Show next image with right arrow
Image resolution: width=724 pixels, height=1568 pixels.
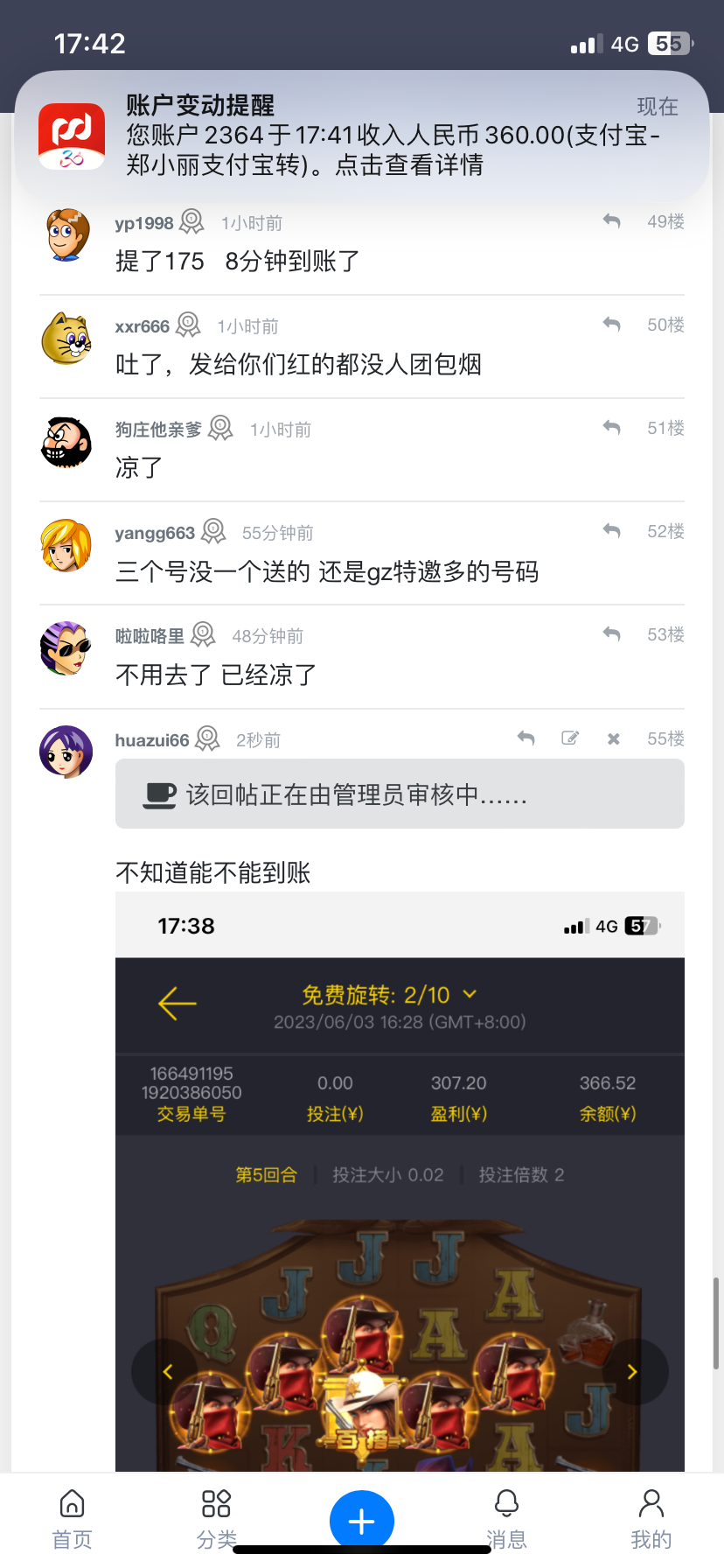pos(632,1372)
